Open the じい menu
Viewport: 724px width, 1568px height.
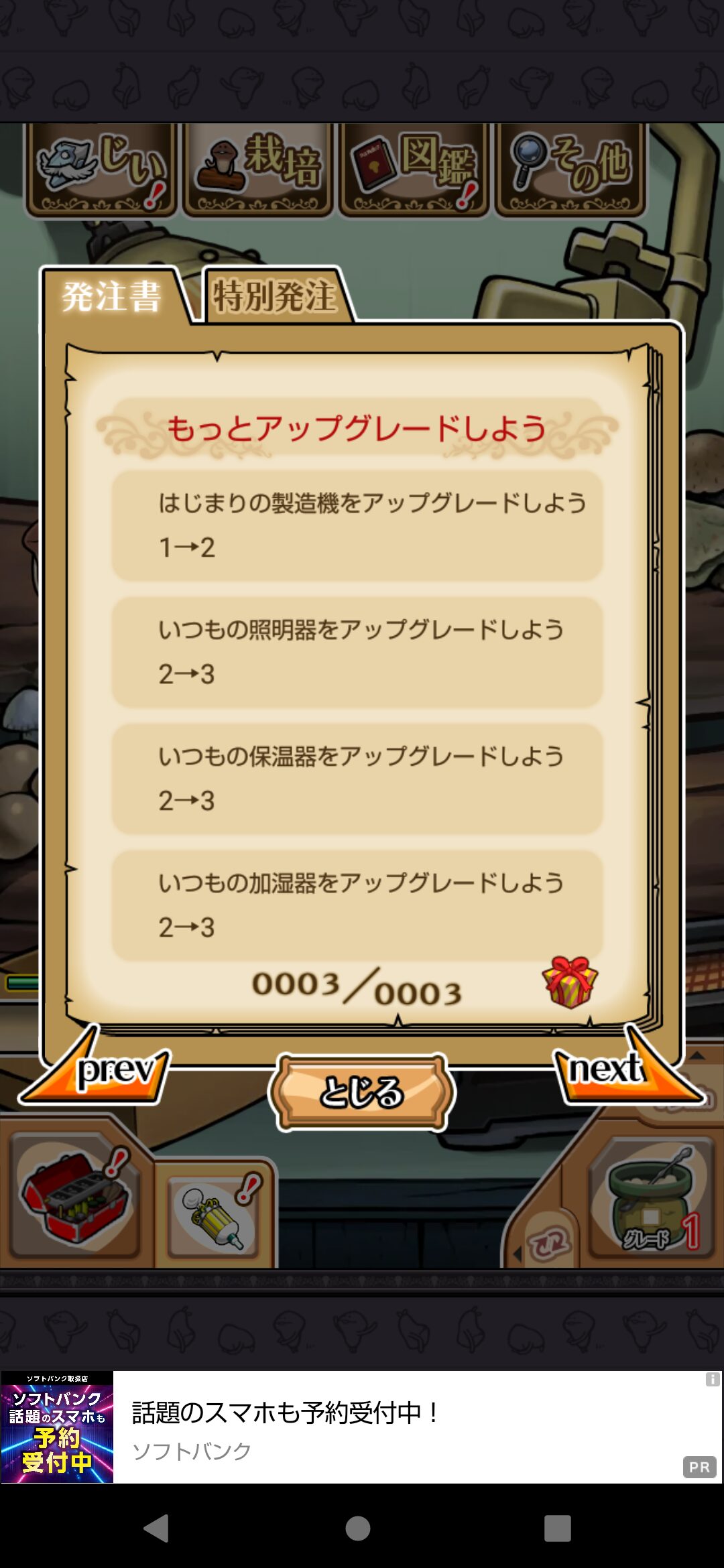(101, 169)
